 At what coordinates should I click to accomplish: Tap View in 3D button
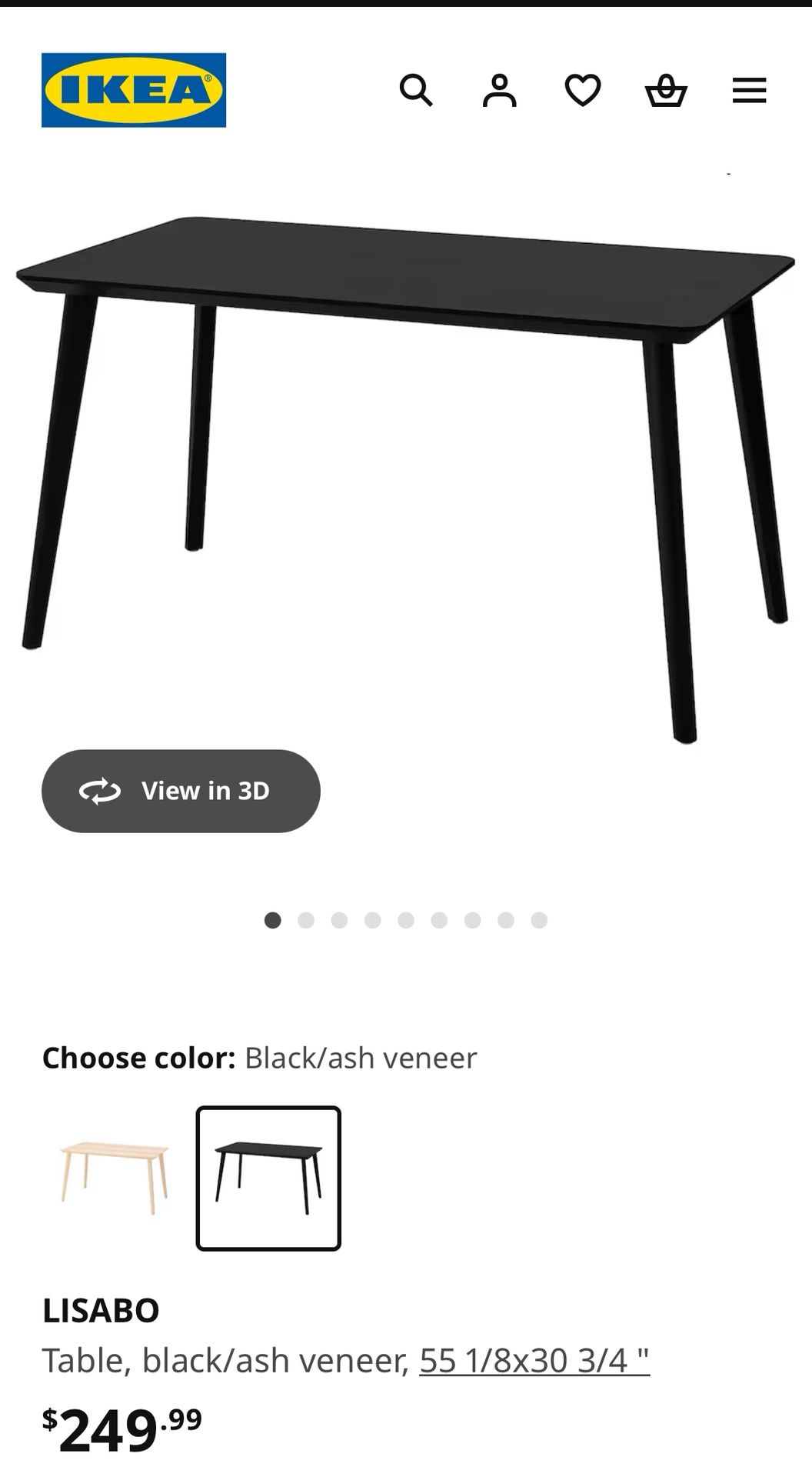coord(181,791)
